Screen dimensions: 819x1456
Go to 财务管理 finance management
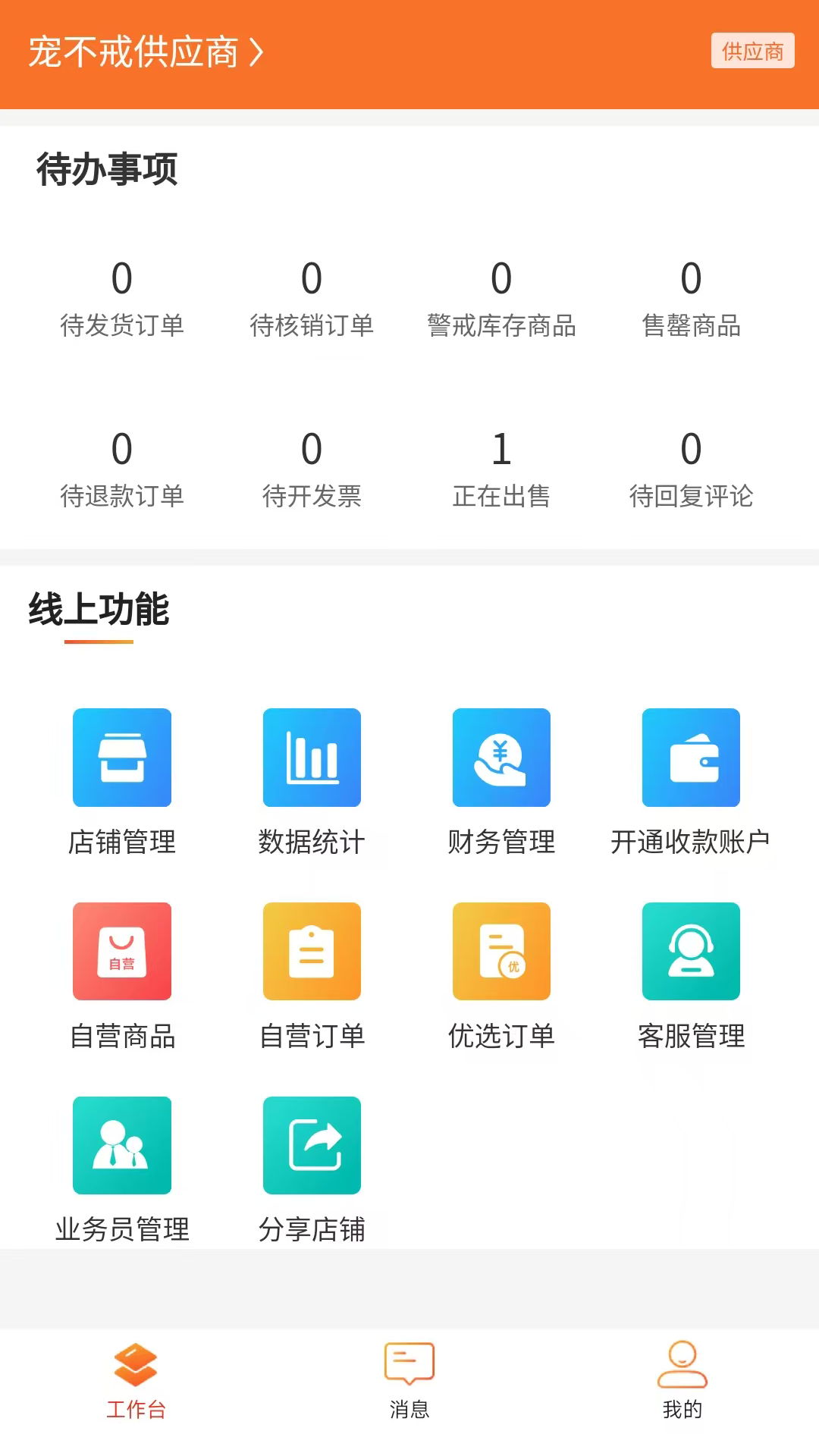[501, 783]
